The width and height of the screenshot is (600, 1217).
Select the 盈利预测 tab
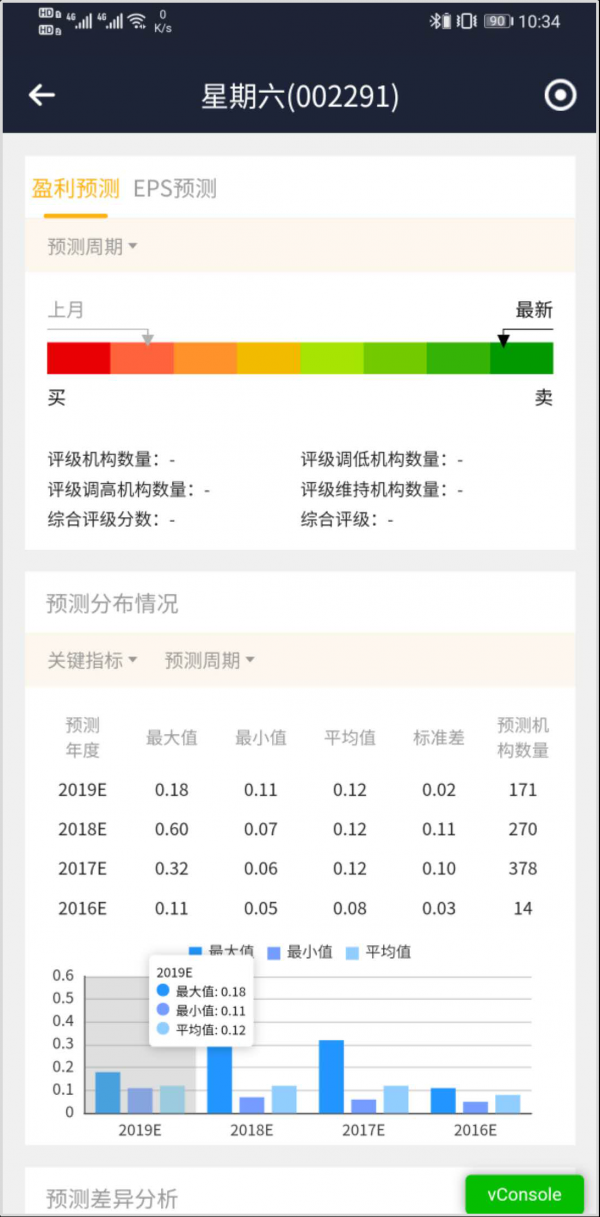coord(75,189)
